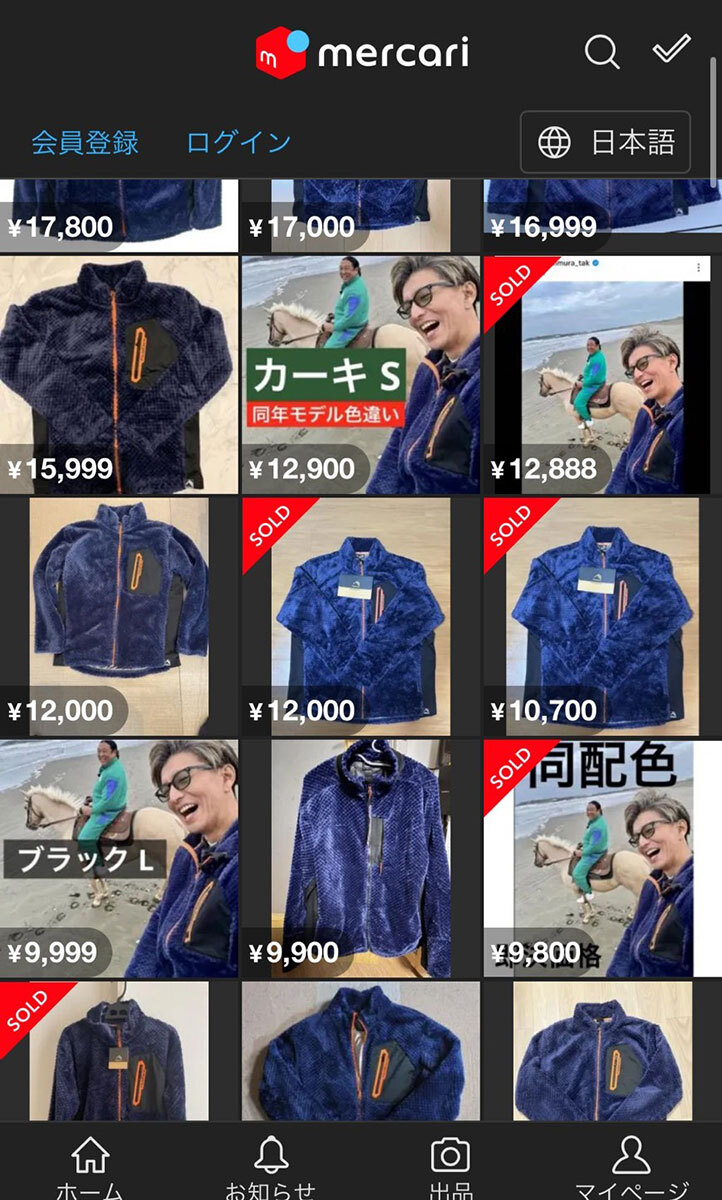Tap the ログイン login link

click(238, 142)
